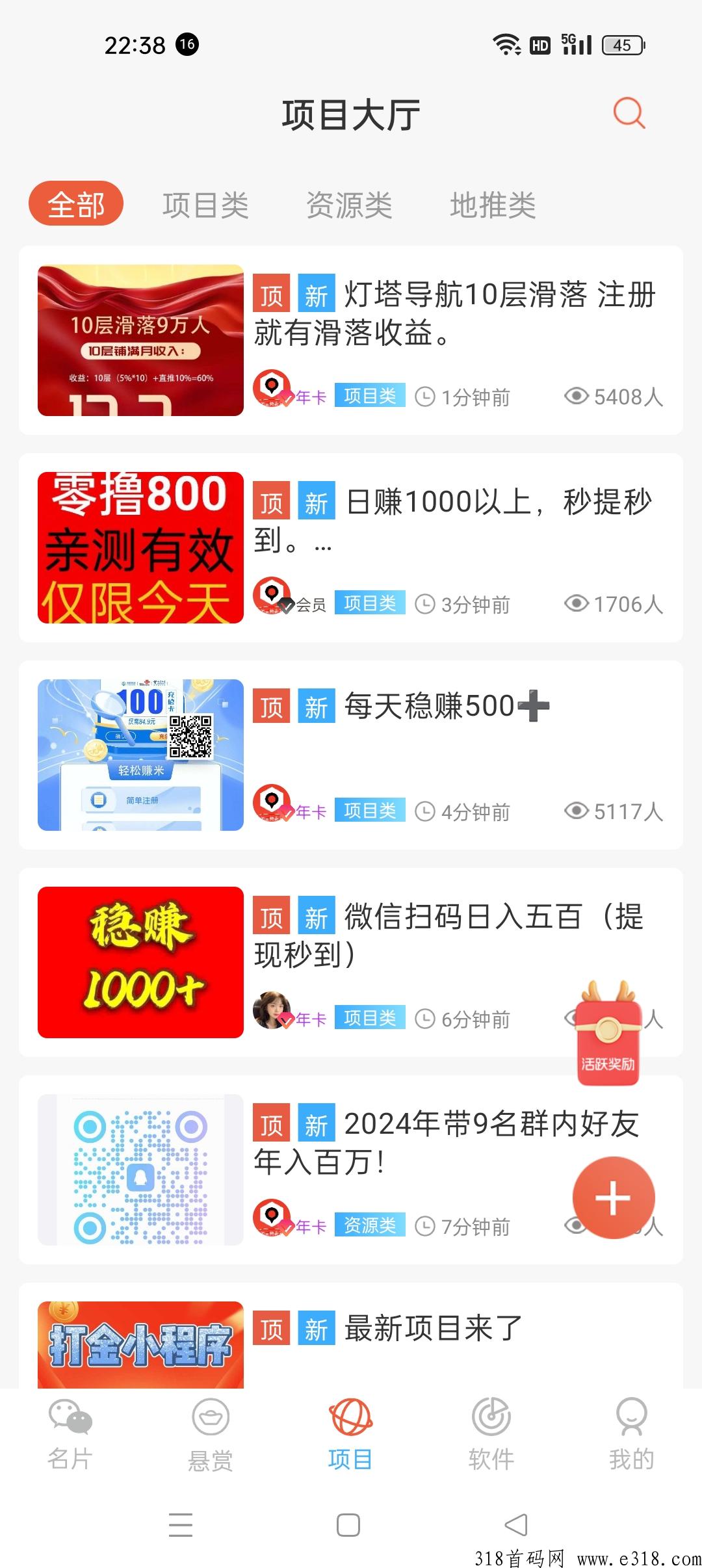702x1568 pixels.
Task: Go to the 软件 tab
Action: (491, 1434)
